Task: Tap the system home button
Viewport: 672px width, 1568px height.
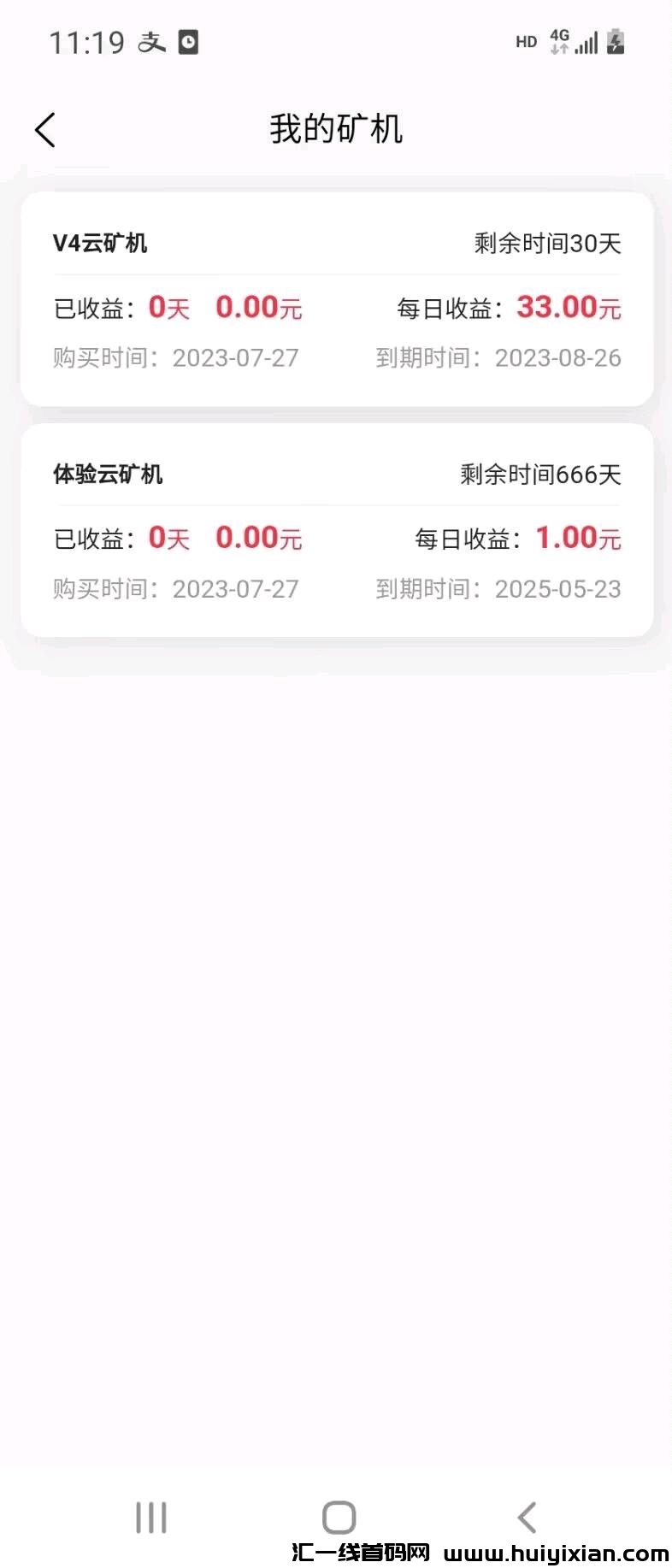Action: click(339, 1517)
